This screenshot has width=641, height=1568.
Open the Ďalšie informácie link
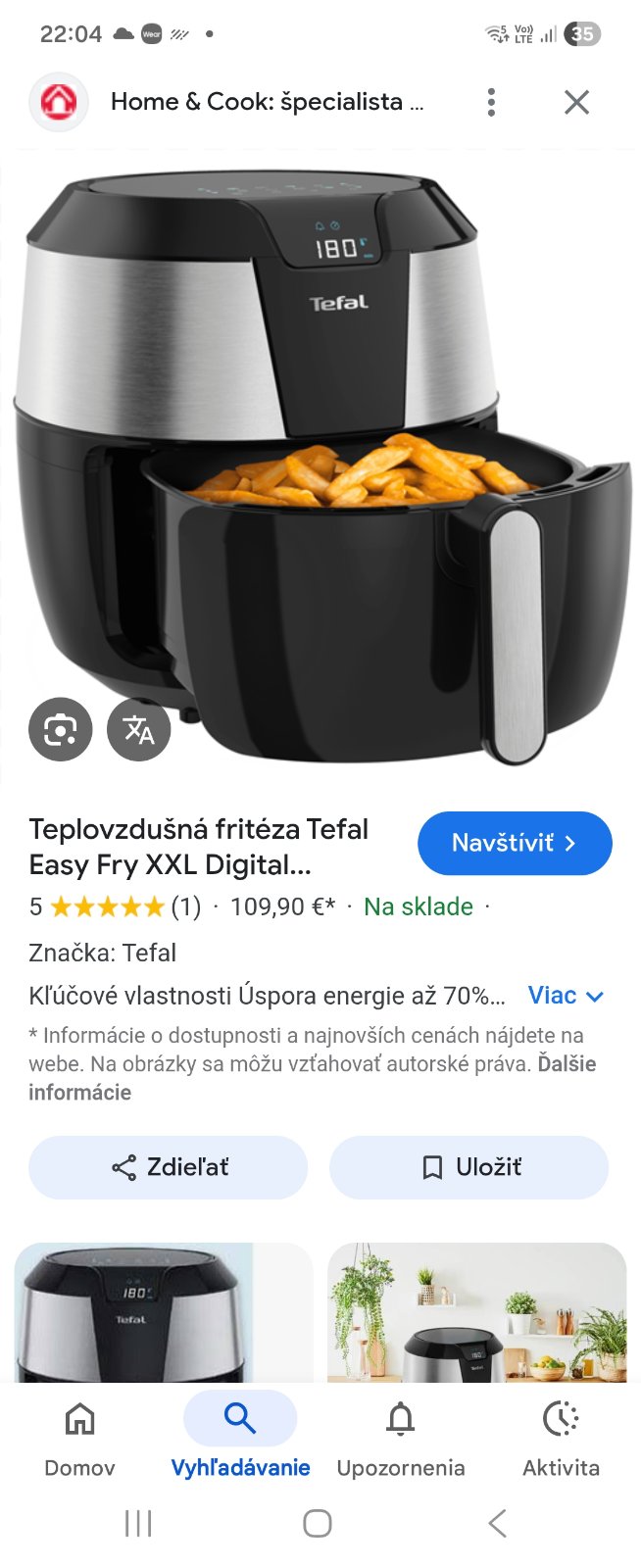pos(312,1078)
